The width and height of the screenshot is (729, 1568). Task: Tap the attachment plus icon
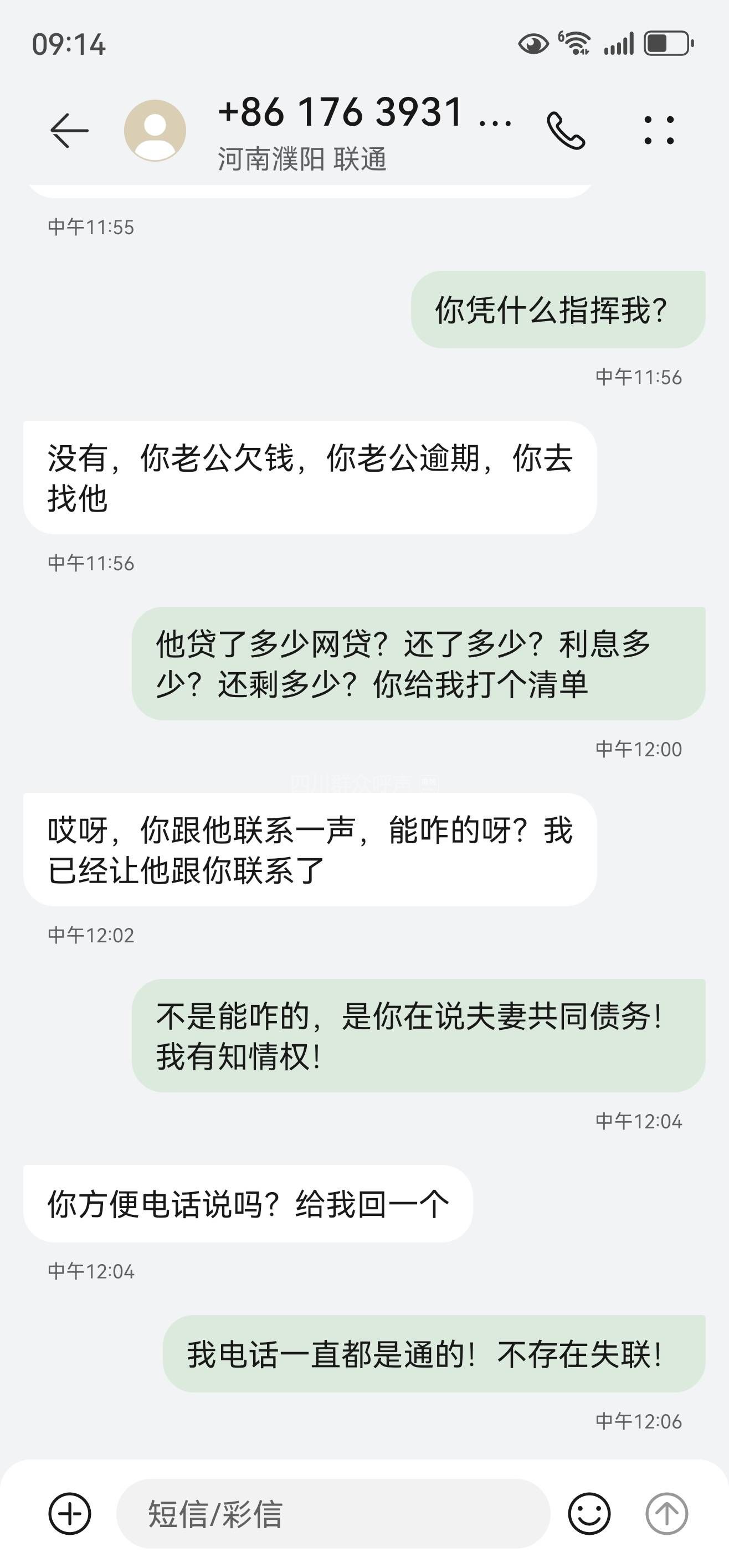point(69,1513)
